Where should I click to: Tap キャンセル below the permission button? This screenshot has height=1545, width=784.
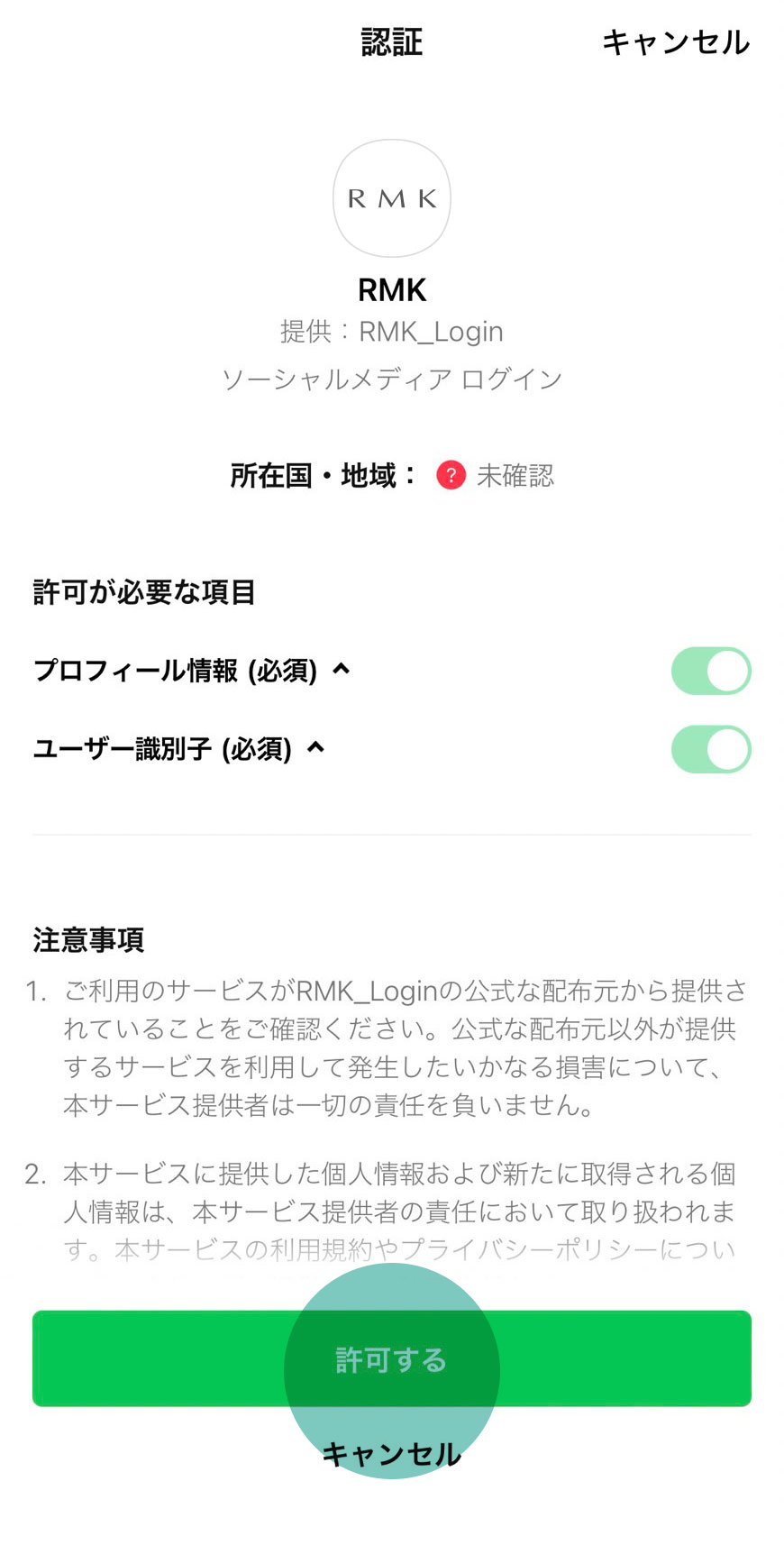tap(391, 1453)
